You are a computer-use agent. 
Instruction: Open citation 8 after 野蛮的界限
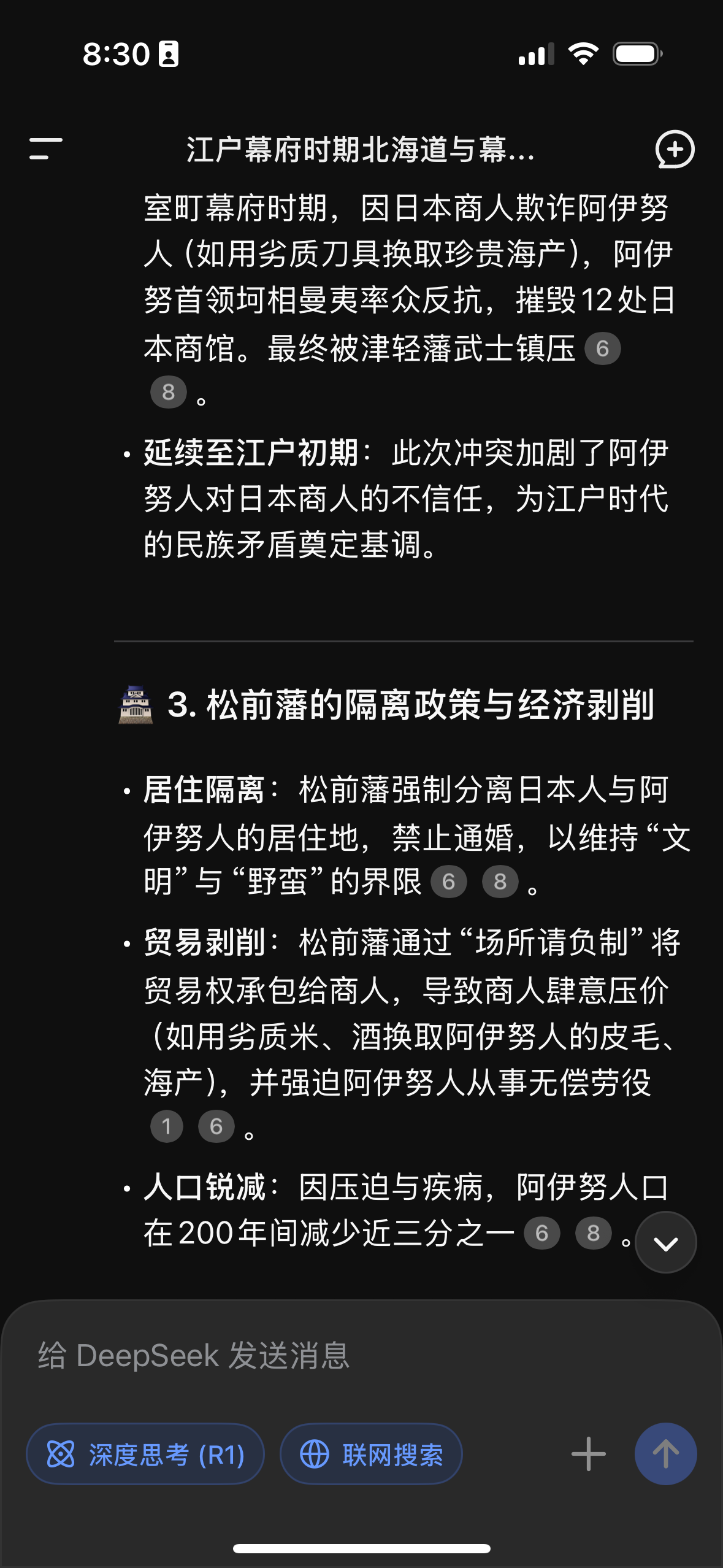[x=500, y=882]
